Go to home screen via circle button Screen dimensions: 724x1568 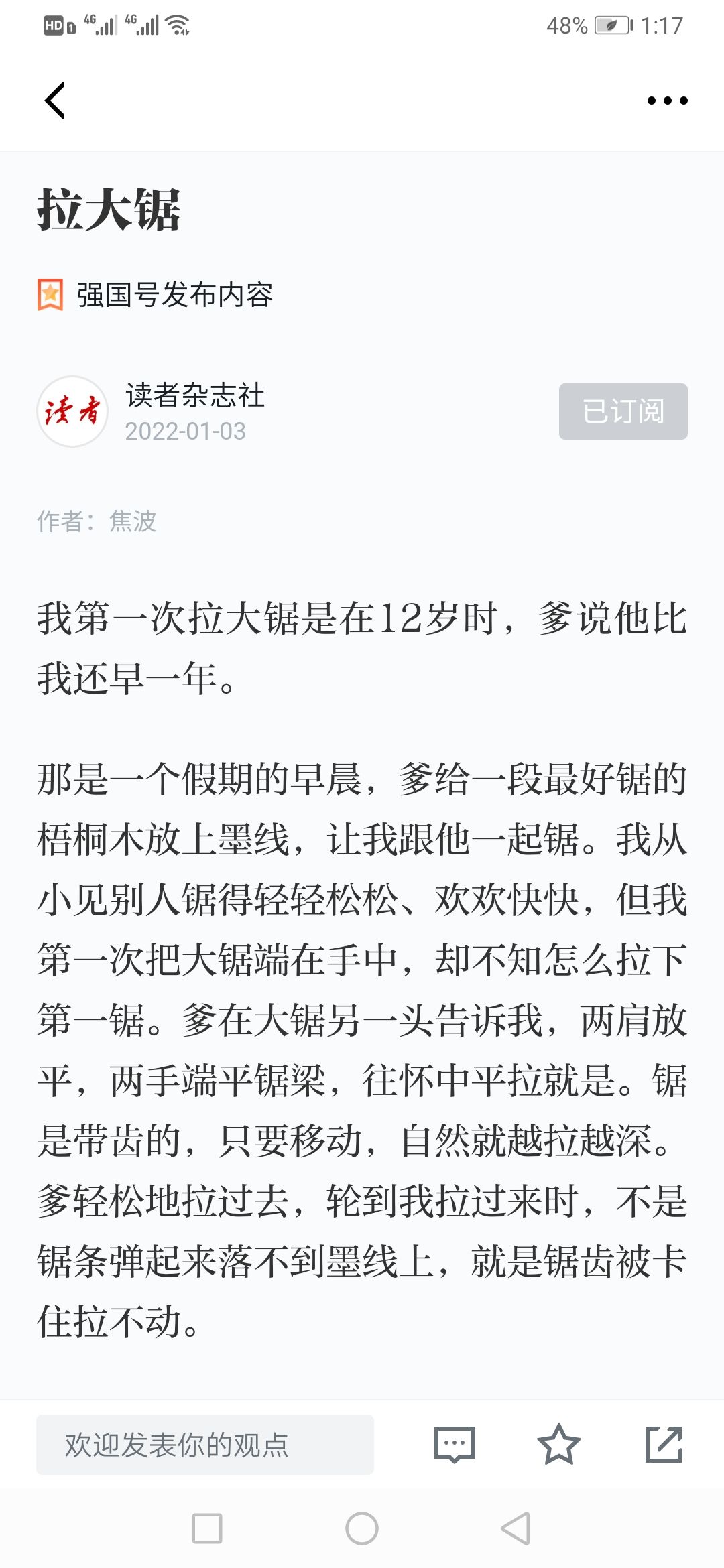coord(362,1528)
